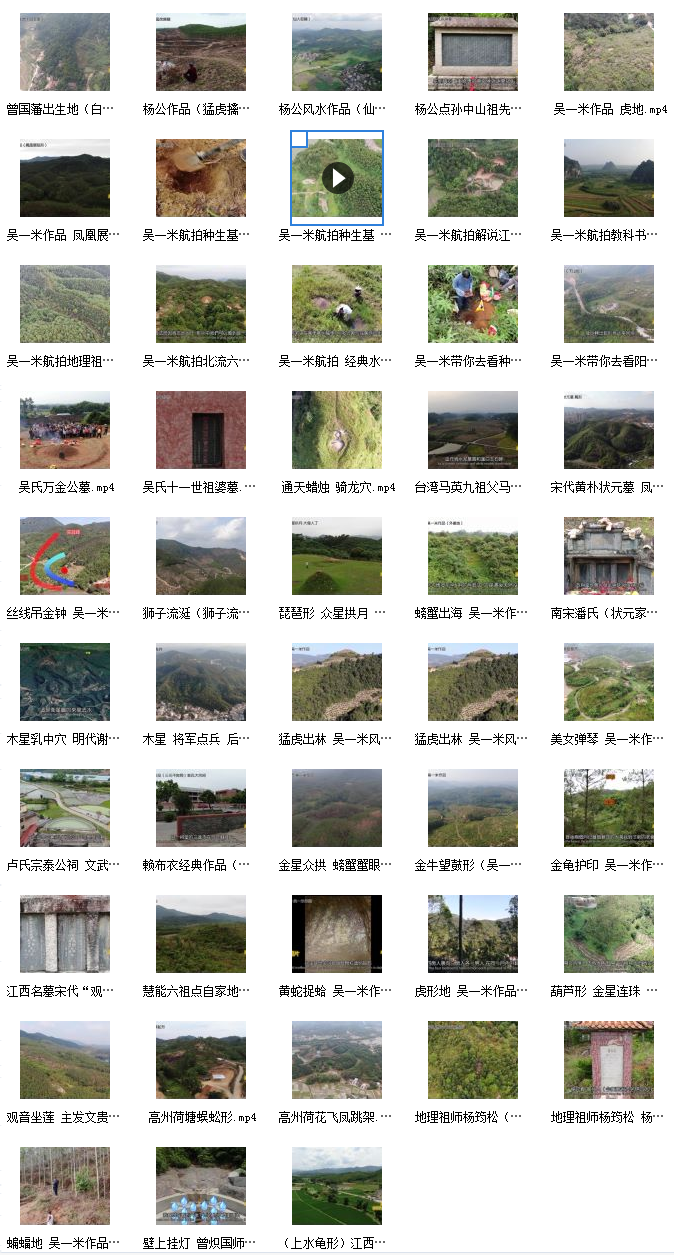Image resolution: width=674 pixels, height=1255 pixels.
Task: Play the highlighted 吴一米航拍种生基 video
Action: point(337,178)
